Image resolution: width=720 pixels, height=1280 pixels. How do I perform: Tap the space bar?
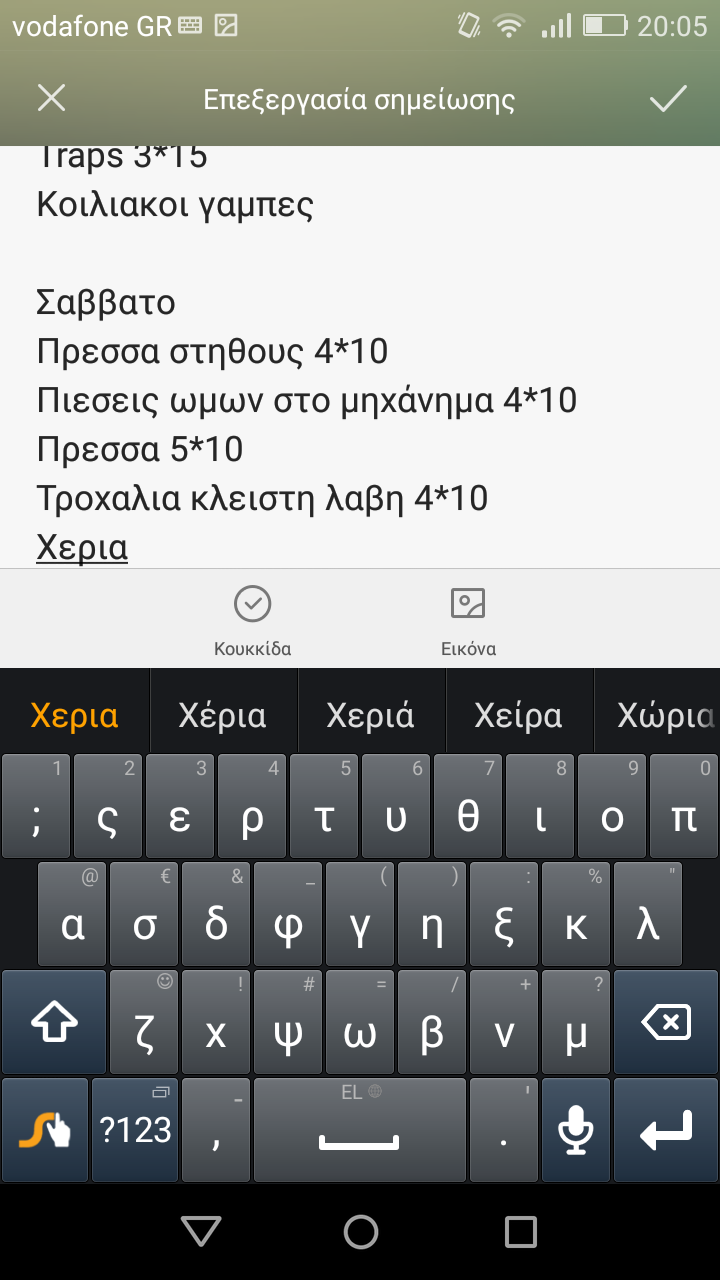pos(359,1130)
